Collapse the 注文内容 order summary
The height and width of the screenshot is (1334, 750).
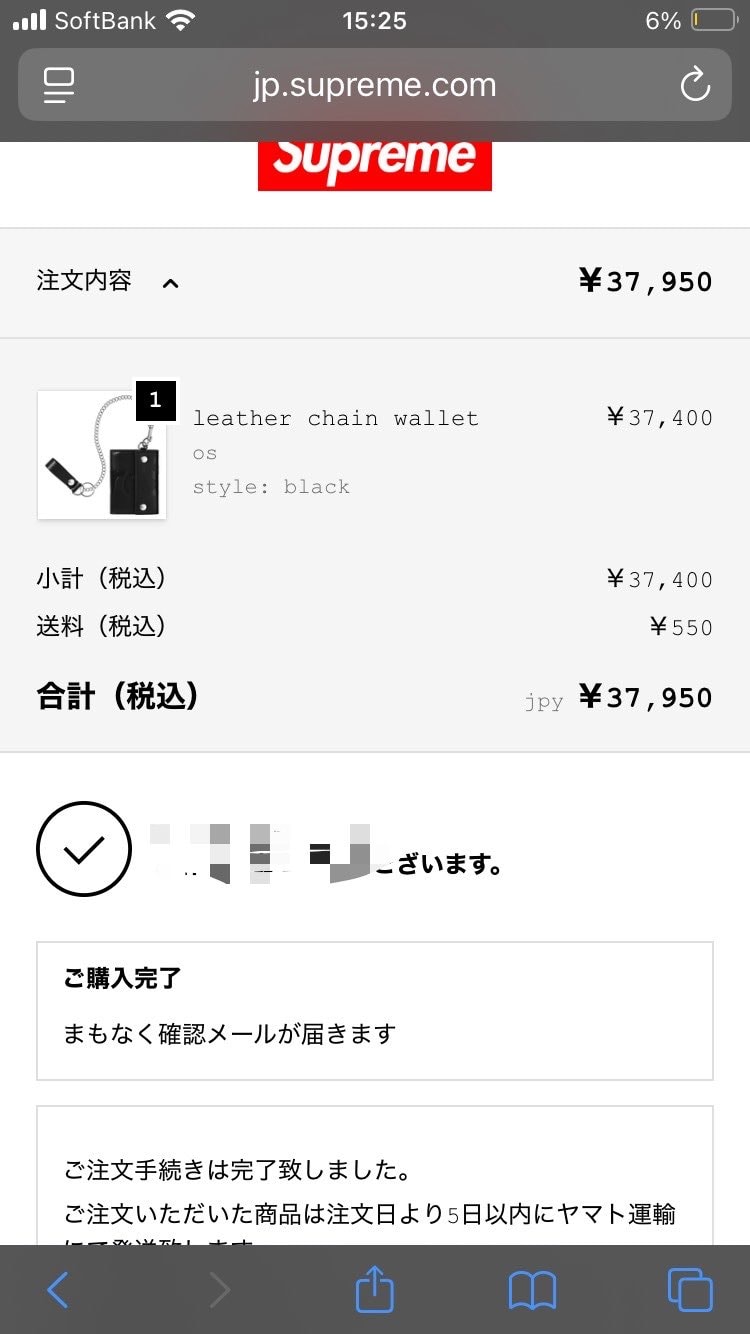click(170, 283)
